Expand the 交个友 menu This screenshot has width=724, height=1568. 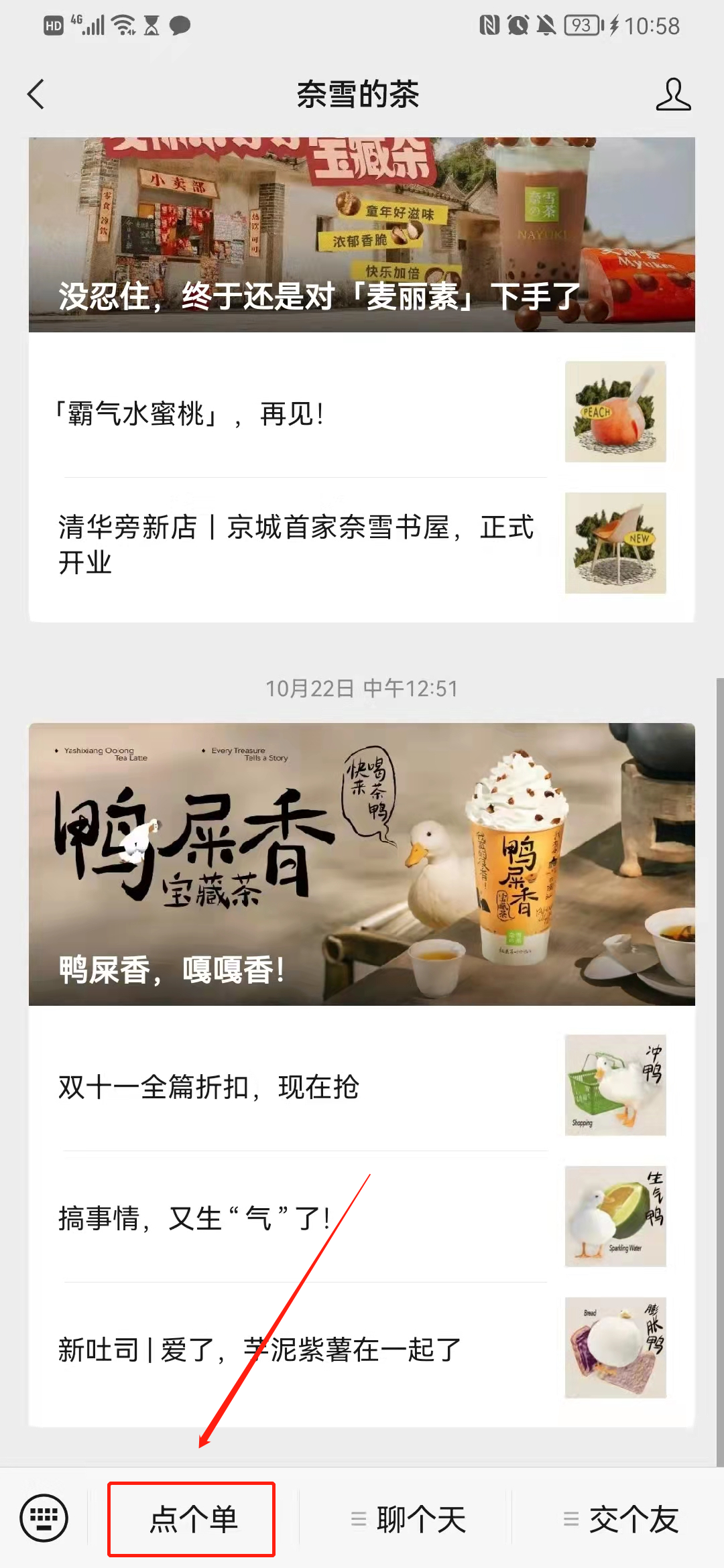(620, 1519)
